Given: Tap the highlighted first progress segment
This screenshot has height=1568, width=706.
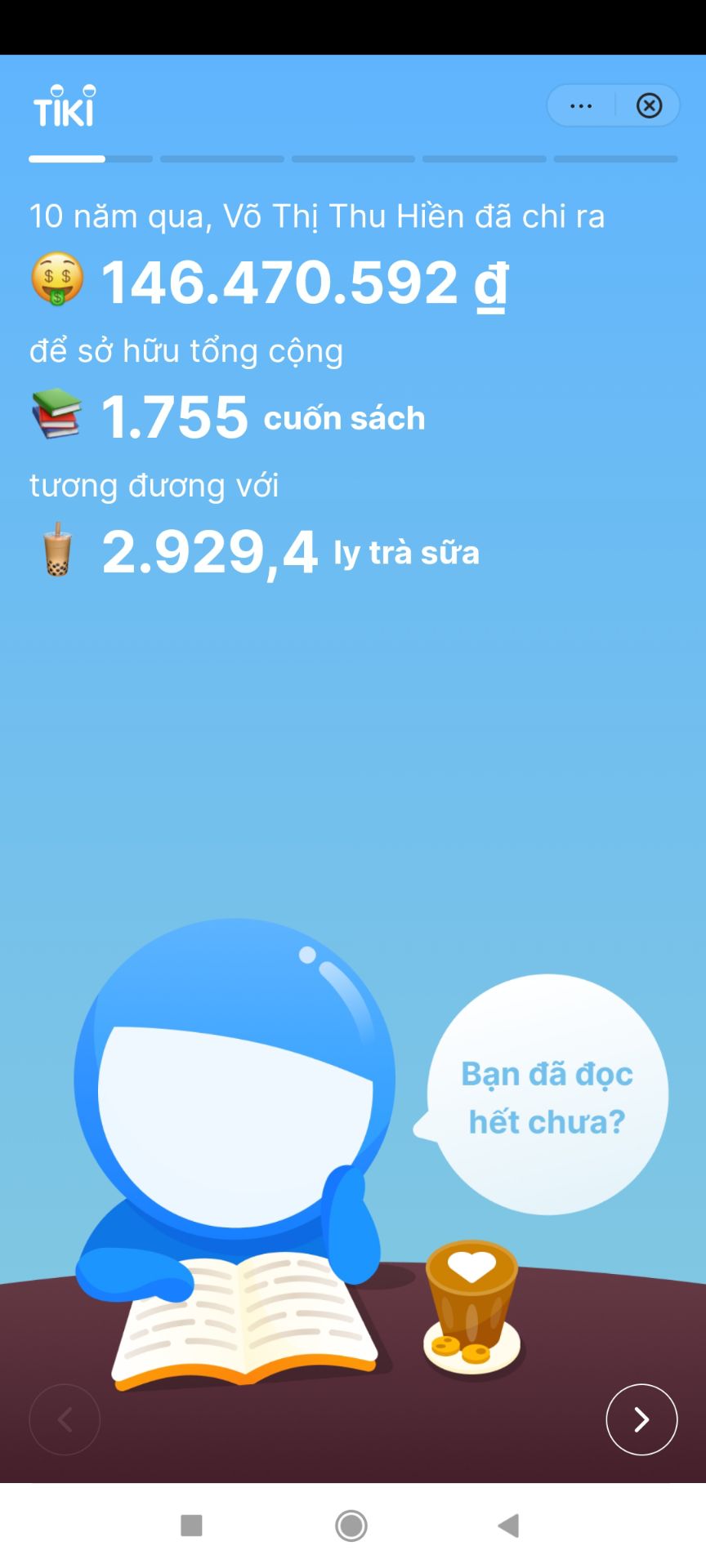Looking at the screenshot, I should click(x=90, y=158).
